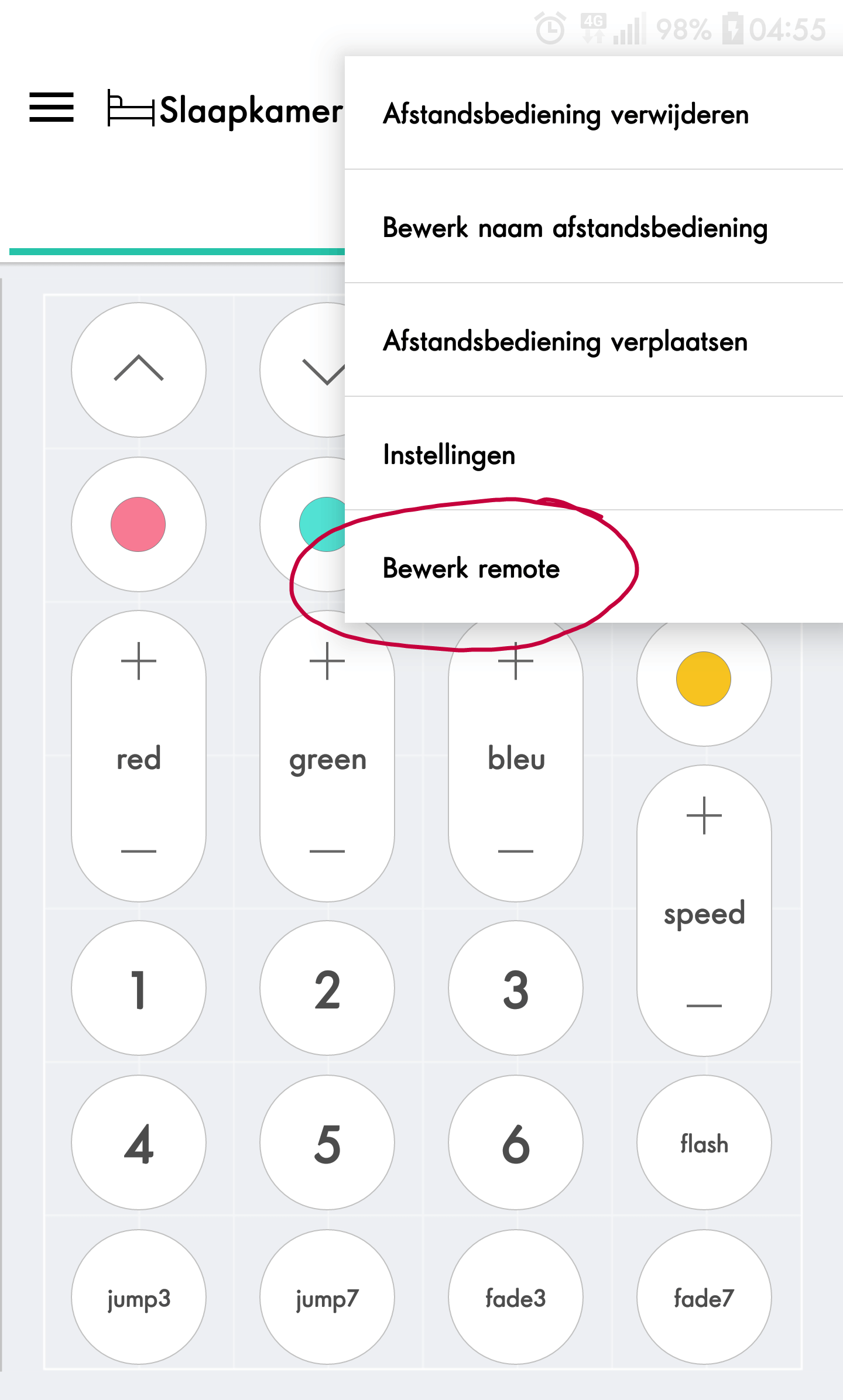Tap number 6 button
The image size is (843, 1400).
(x=516, y=1143)
